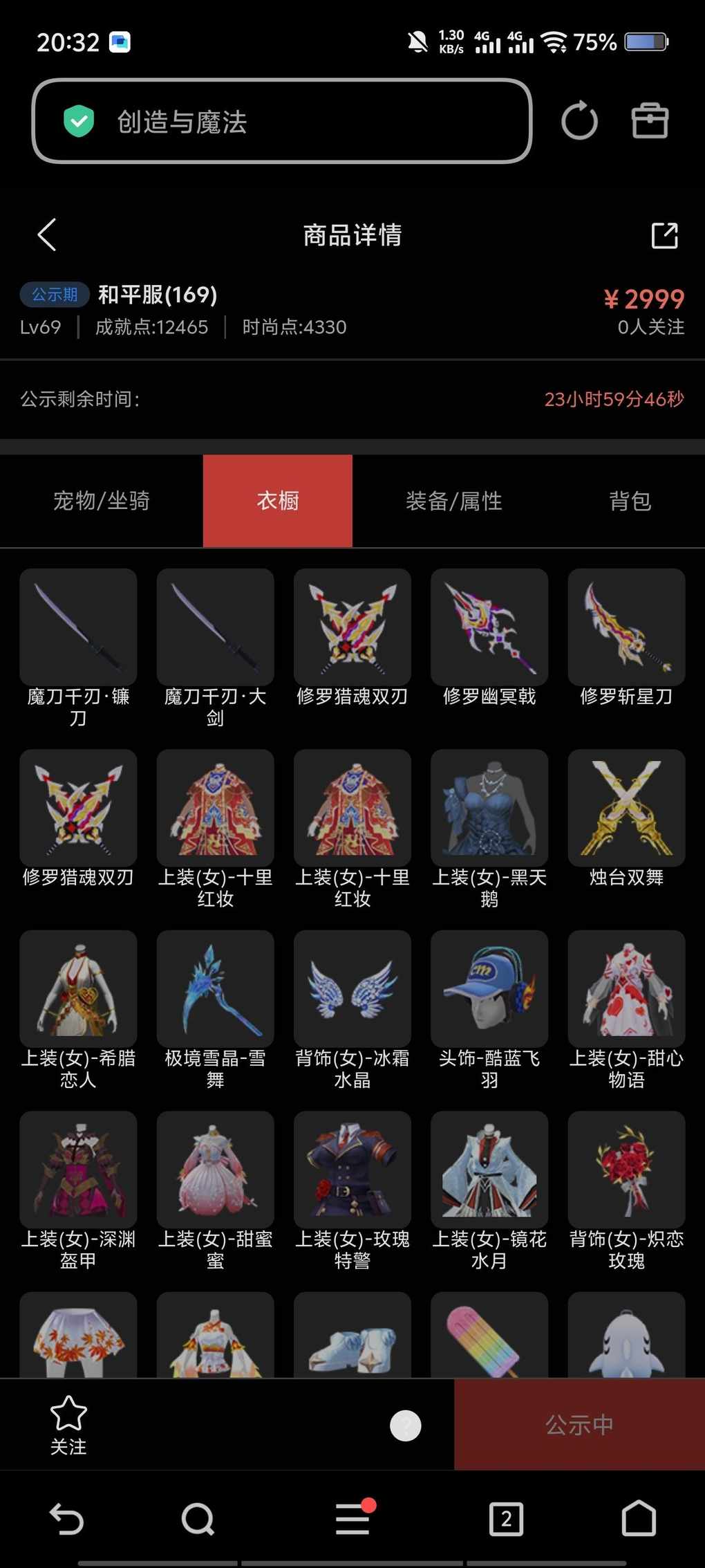Open 装备/属性 tab
Viewport: 705px width, 1568px height.
454,501
